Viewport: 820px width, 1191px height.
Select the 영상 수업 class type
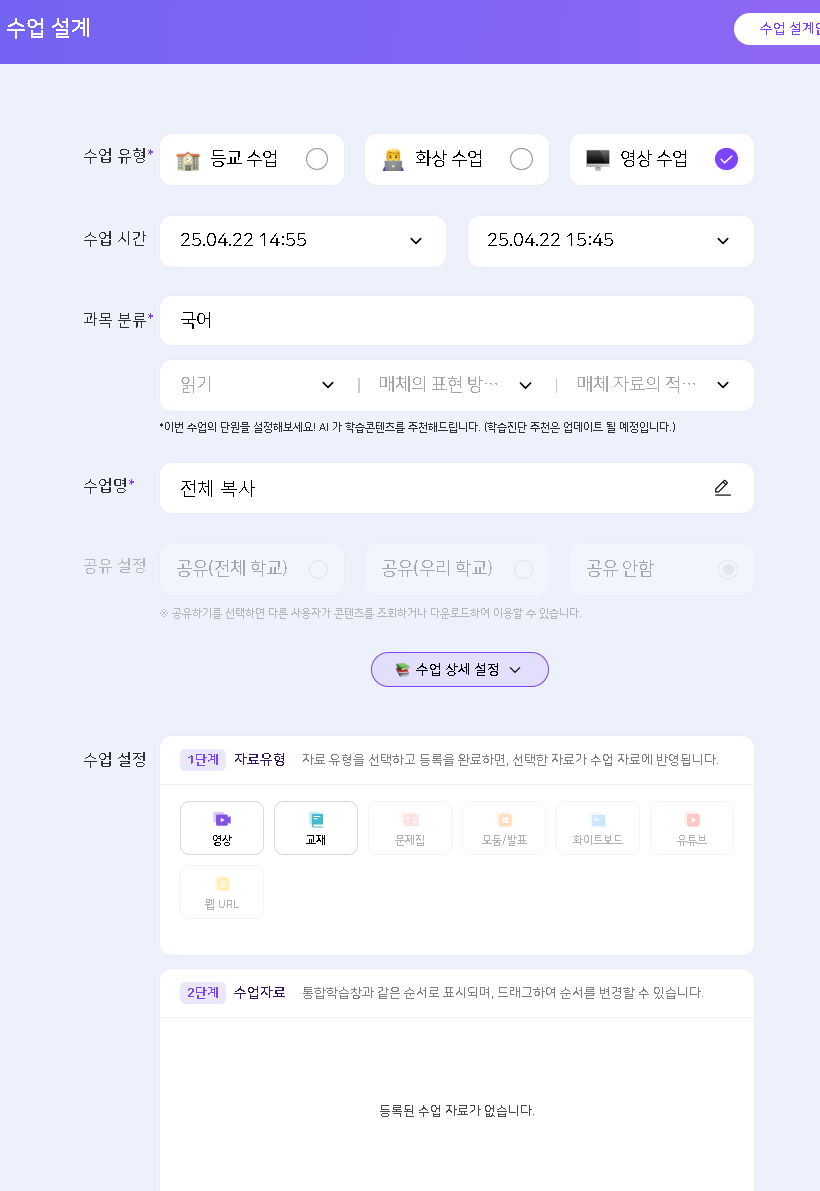tap(662, 159)
